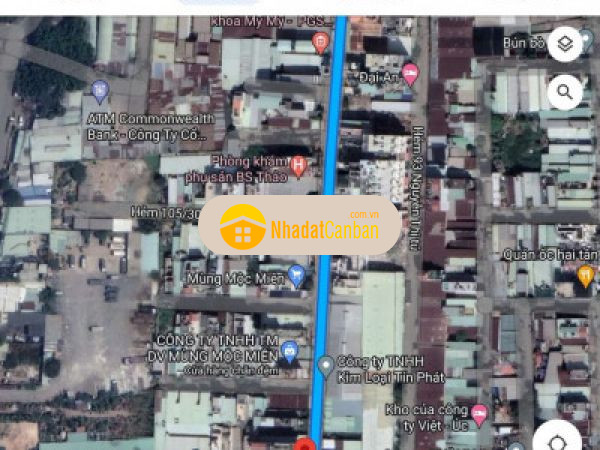Tap the search magnifier button

pos(565,93)
